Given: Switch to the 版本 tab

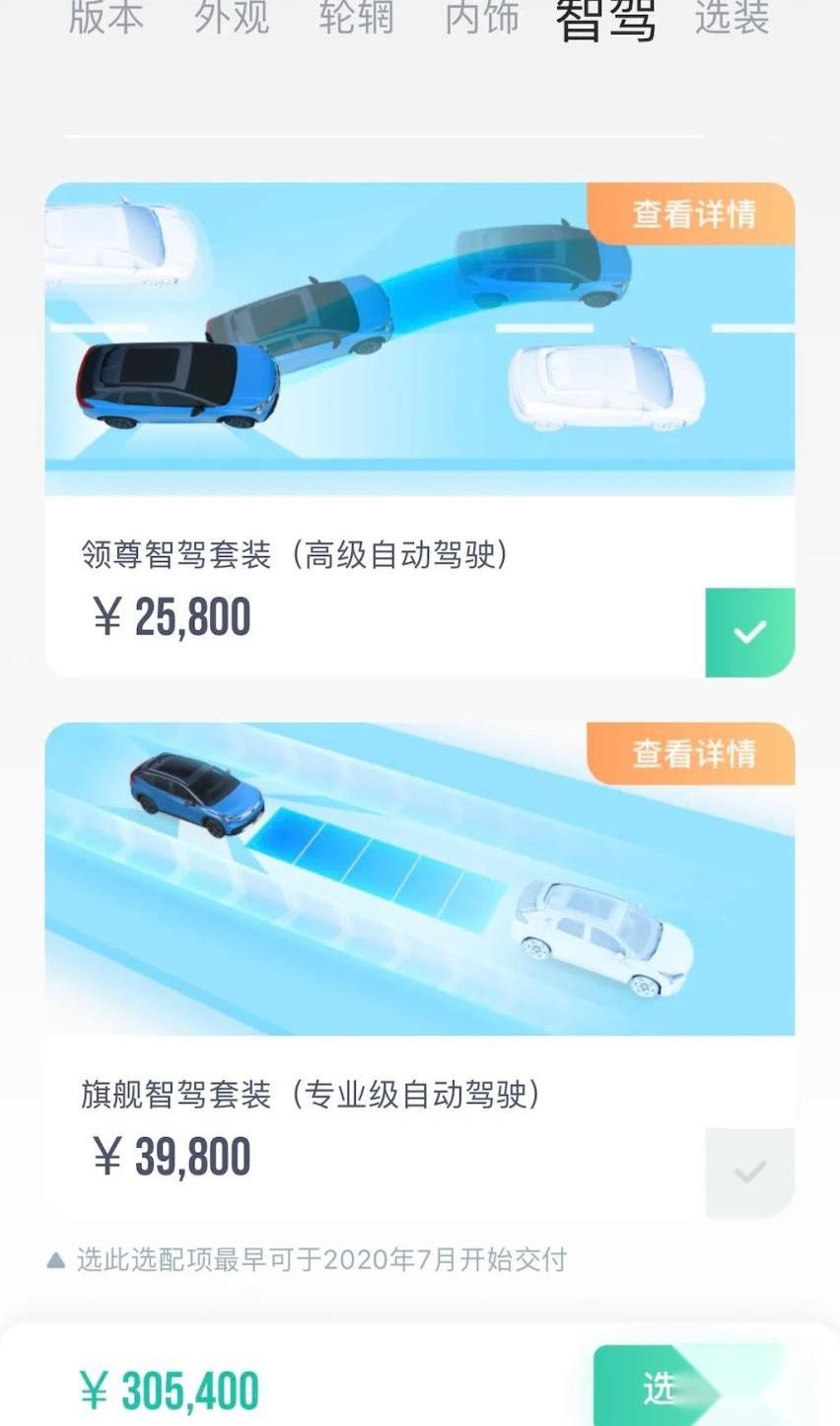Looking at the screenshot, I should click(x=105, y=17).
